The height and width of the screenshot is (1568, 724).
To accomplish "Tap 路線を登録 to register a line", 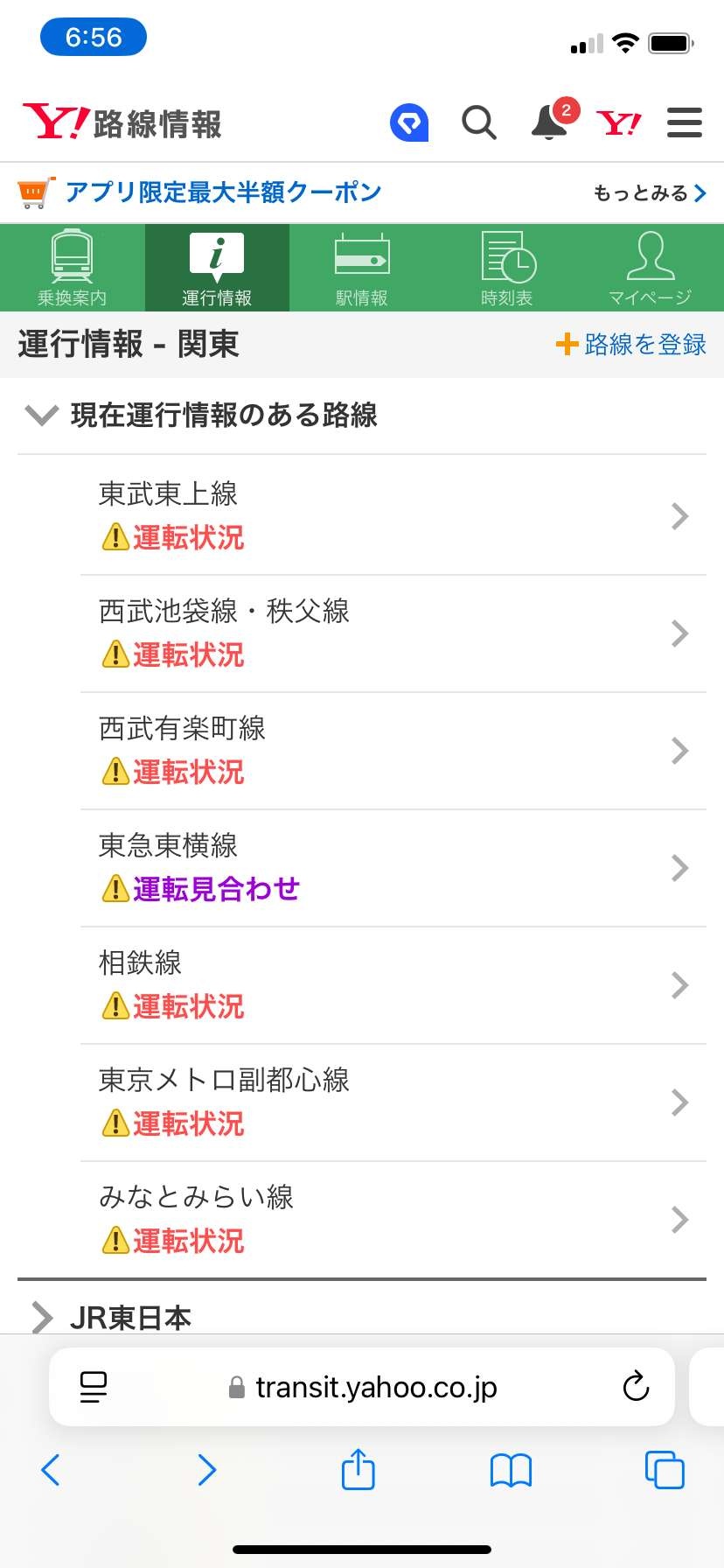I will (x=631, y=344).
